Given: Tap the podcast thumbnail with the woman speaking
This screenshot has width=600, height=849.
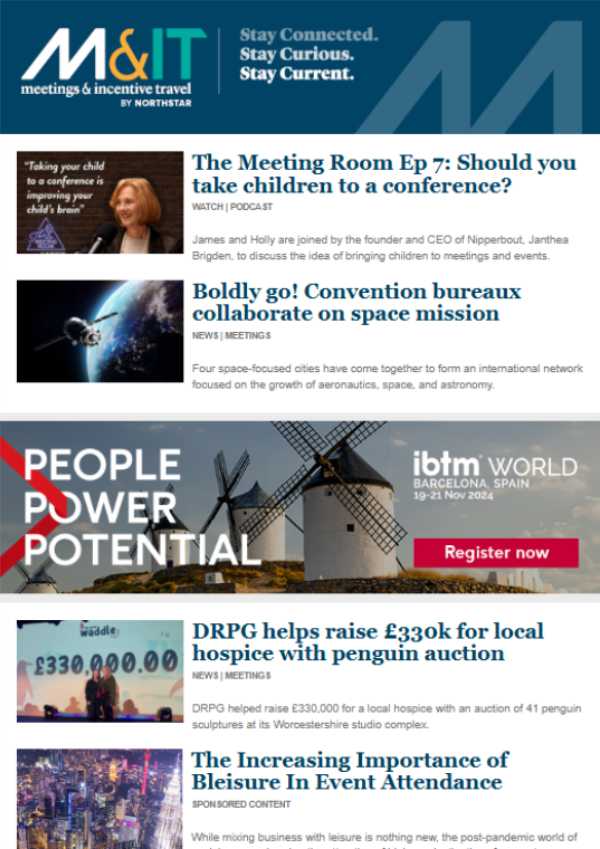Looking at the screenshot, I should pos(100,202).
